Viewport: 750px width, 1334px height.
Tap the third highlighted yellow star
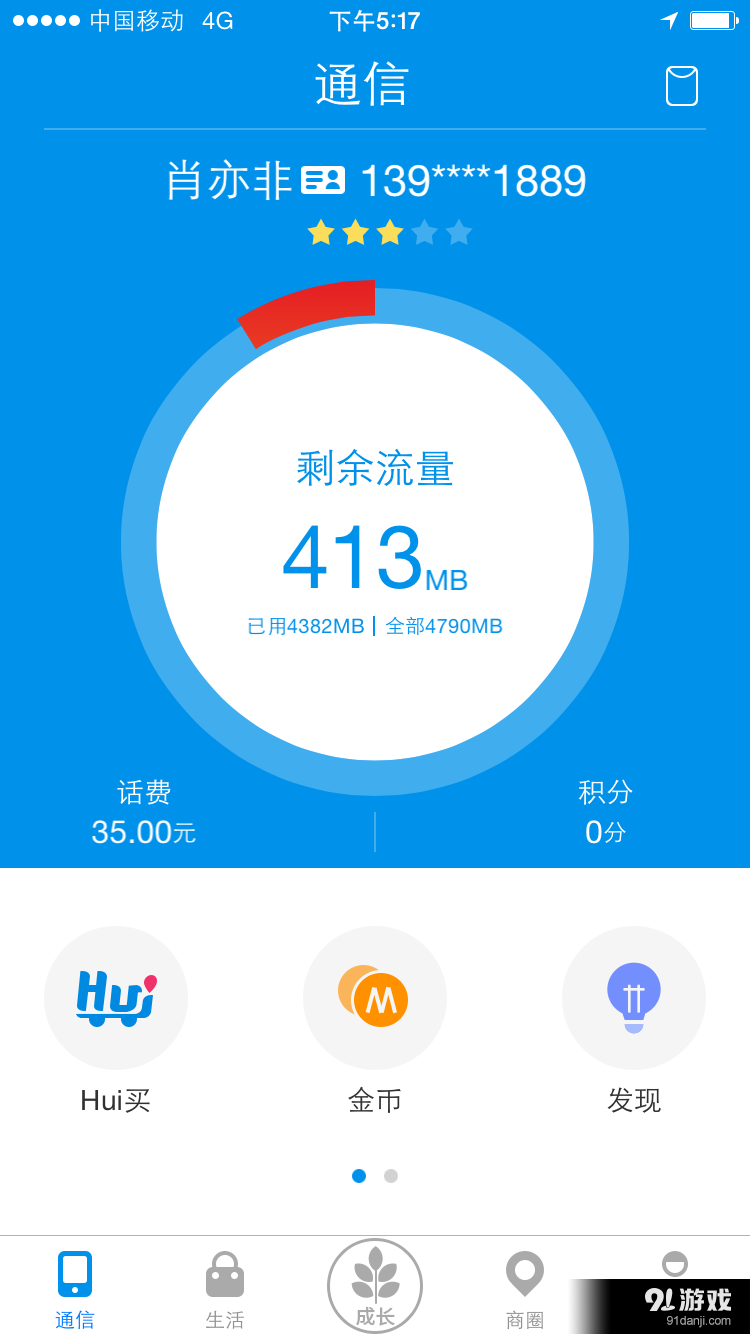(x=389, y=231)
